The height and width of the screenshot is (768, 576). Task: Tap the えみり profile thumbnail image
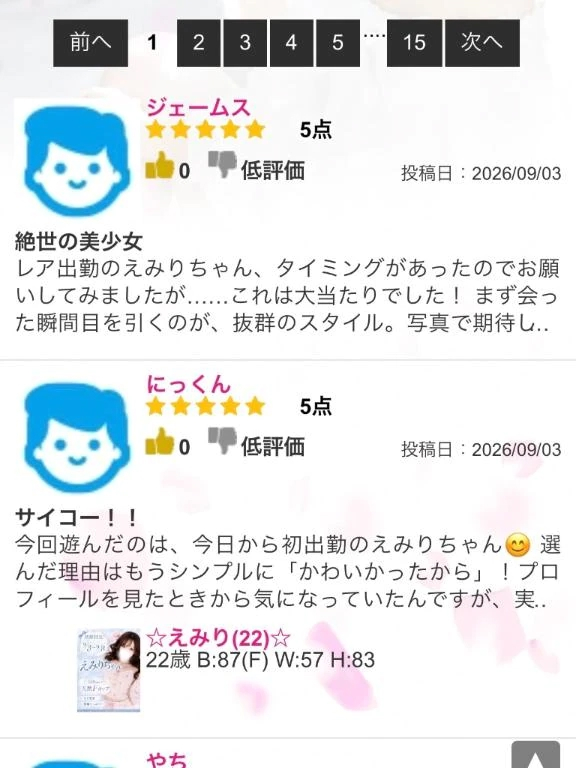[109, 671]
